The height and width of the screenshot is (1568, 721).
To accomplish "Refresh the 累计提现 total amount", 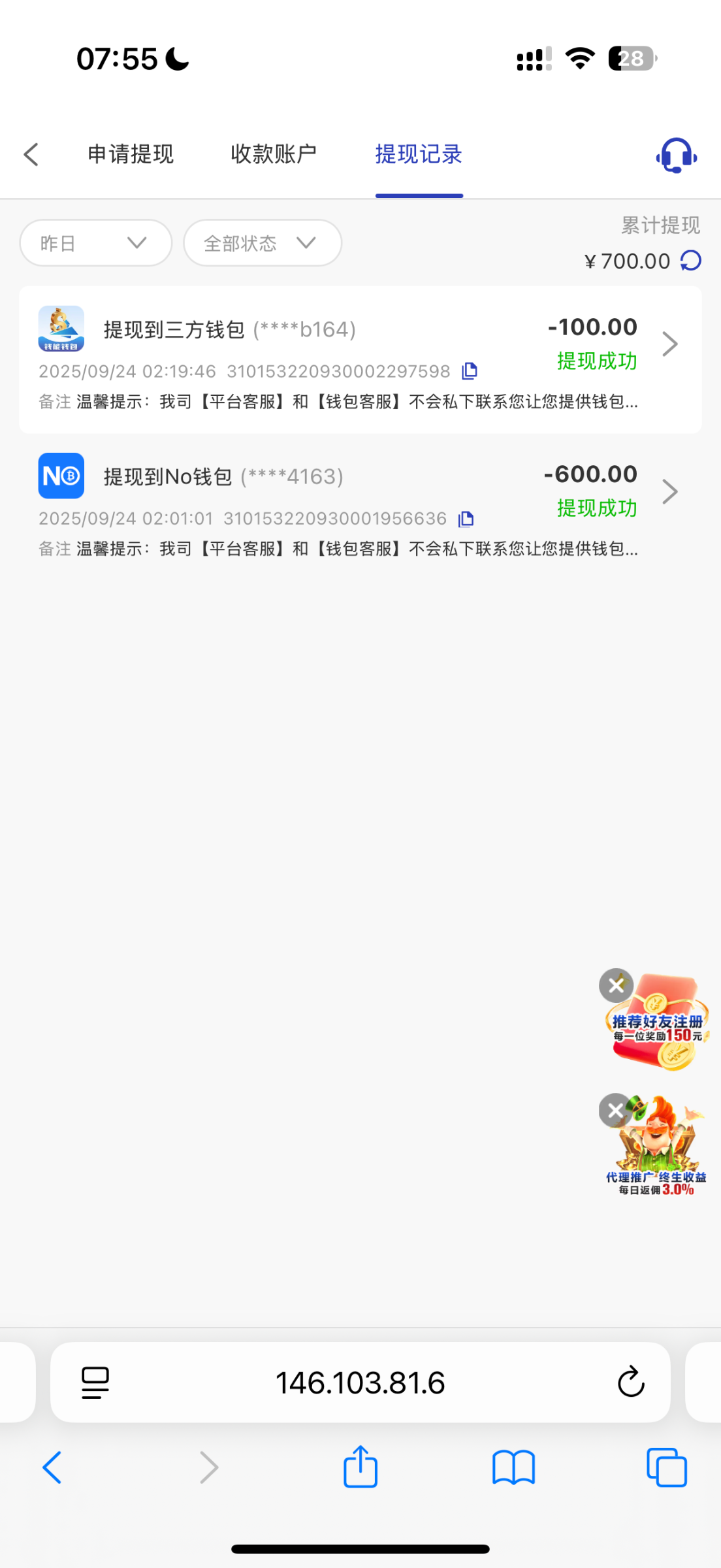I will click(691, 261).
